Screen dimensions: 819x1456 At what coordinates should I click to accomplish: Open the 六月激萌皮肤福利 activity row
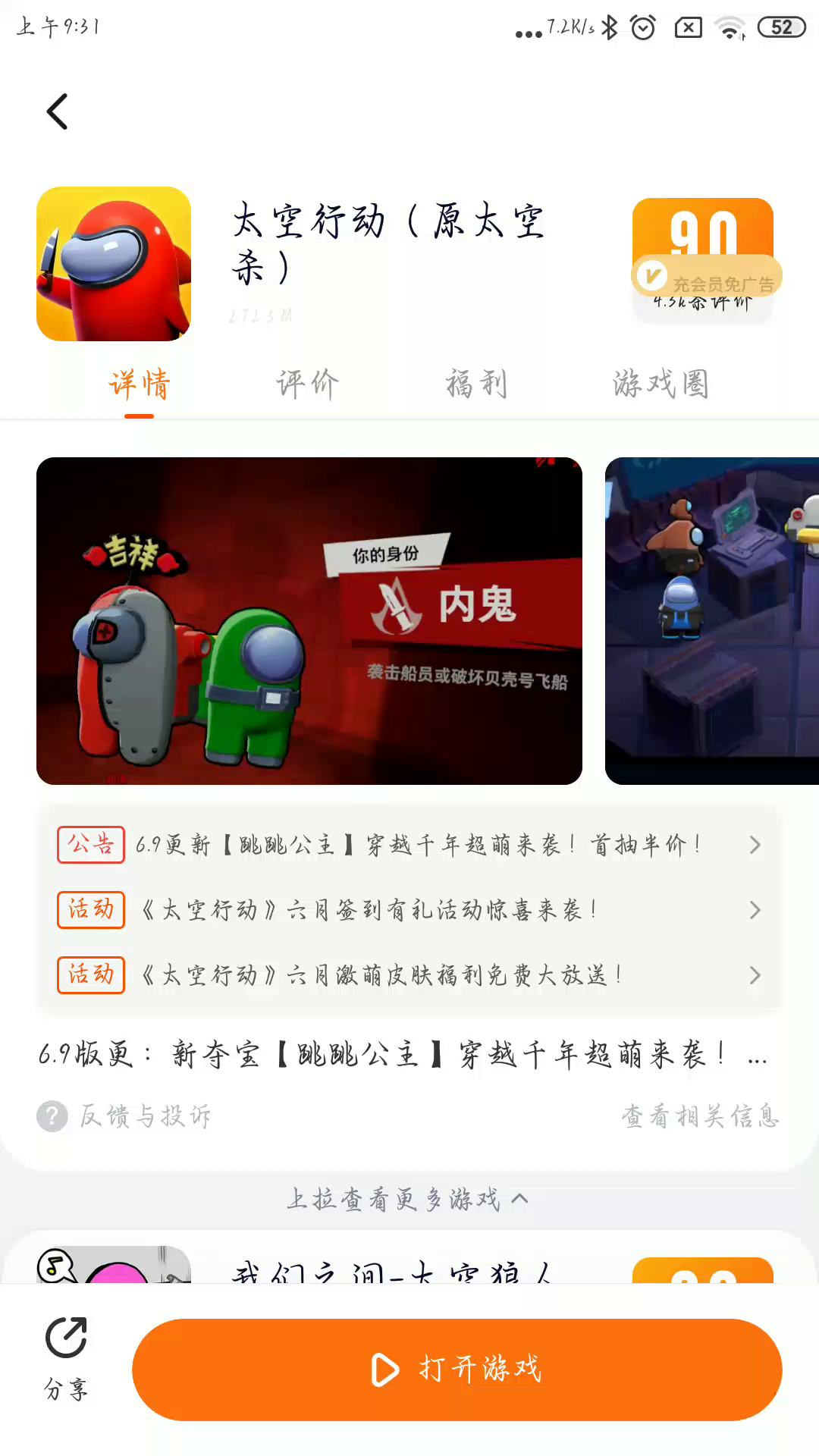pyautogui.click(x=409, y=975)
